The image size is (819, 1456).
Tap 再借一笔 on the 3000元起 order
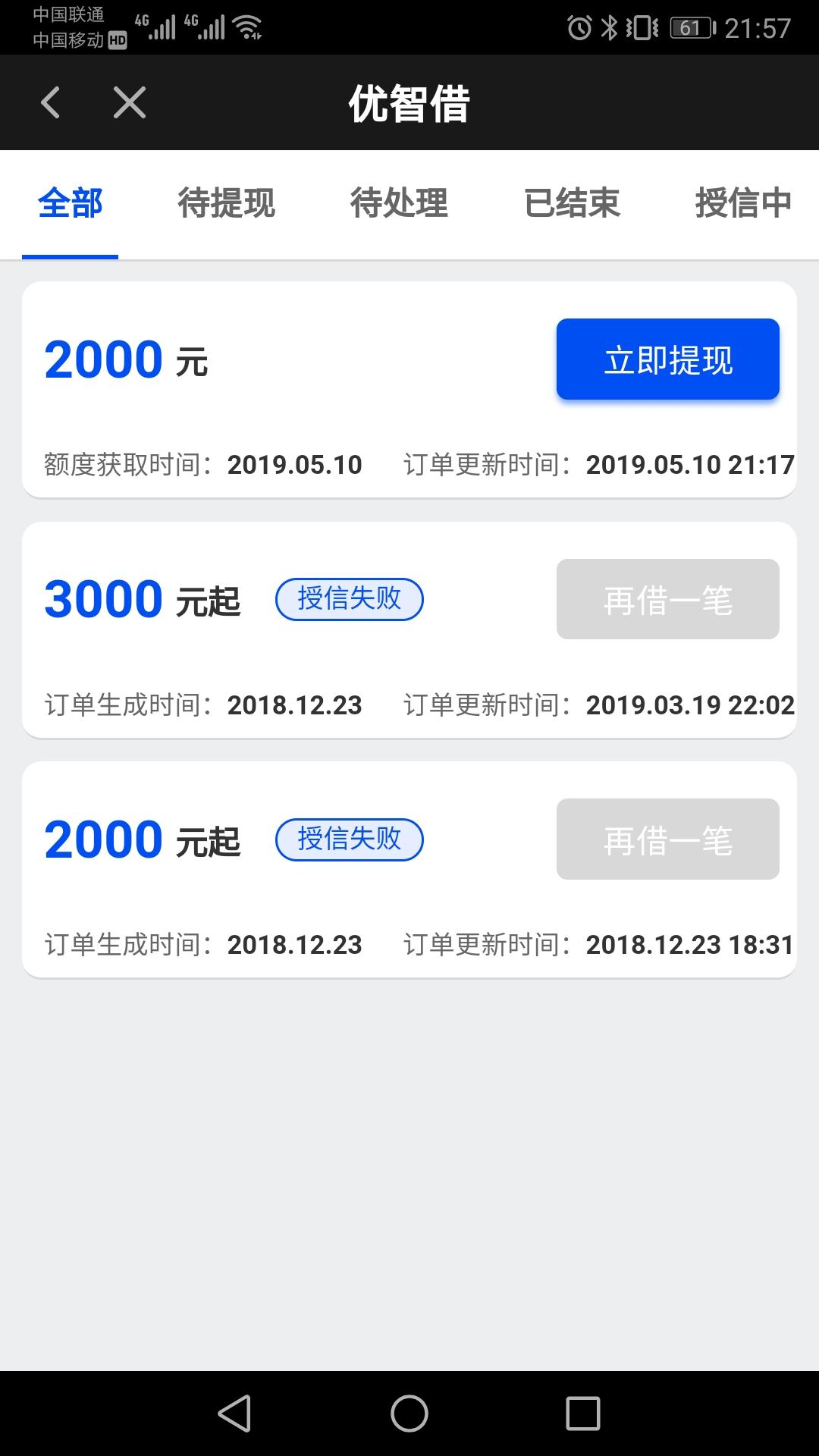click(667, 599)
